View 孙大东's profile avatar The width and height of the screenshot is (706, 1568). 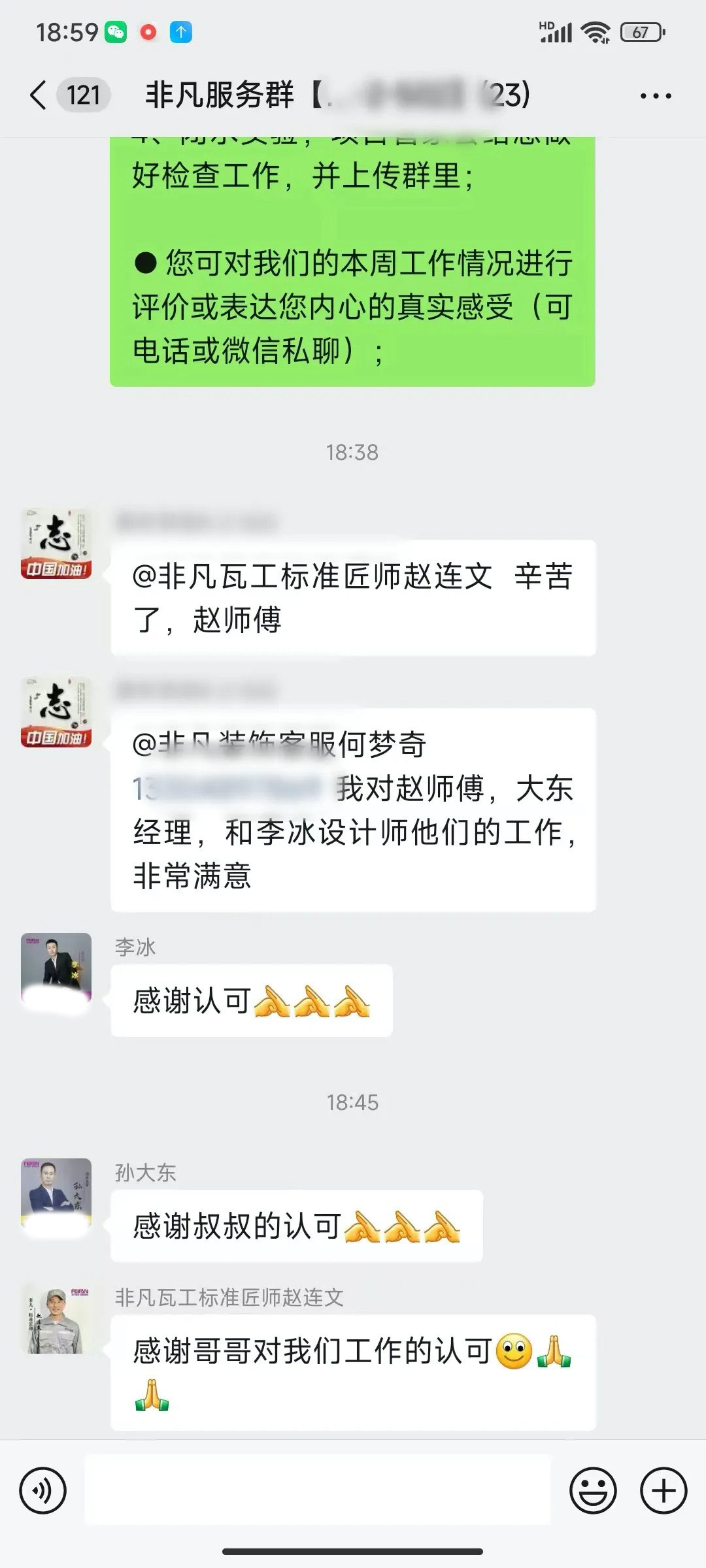tap(56, 1194)
